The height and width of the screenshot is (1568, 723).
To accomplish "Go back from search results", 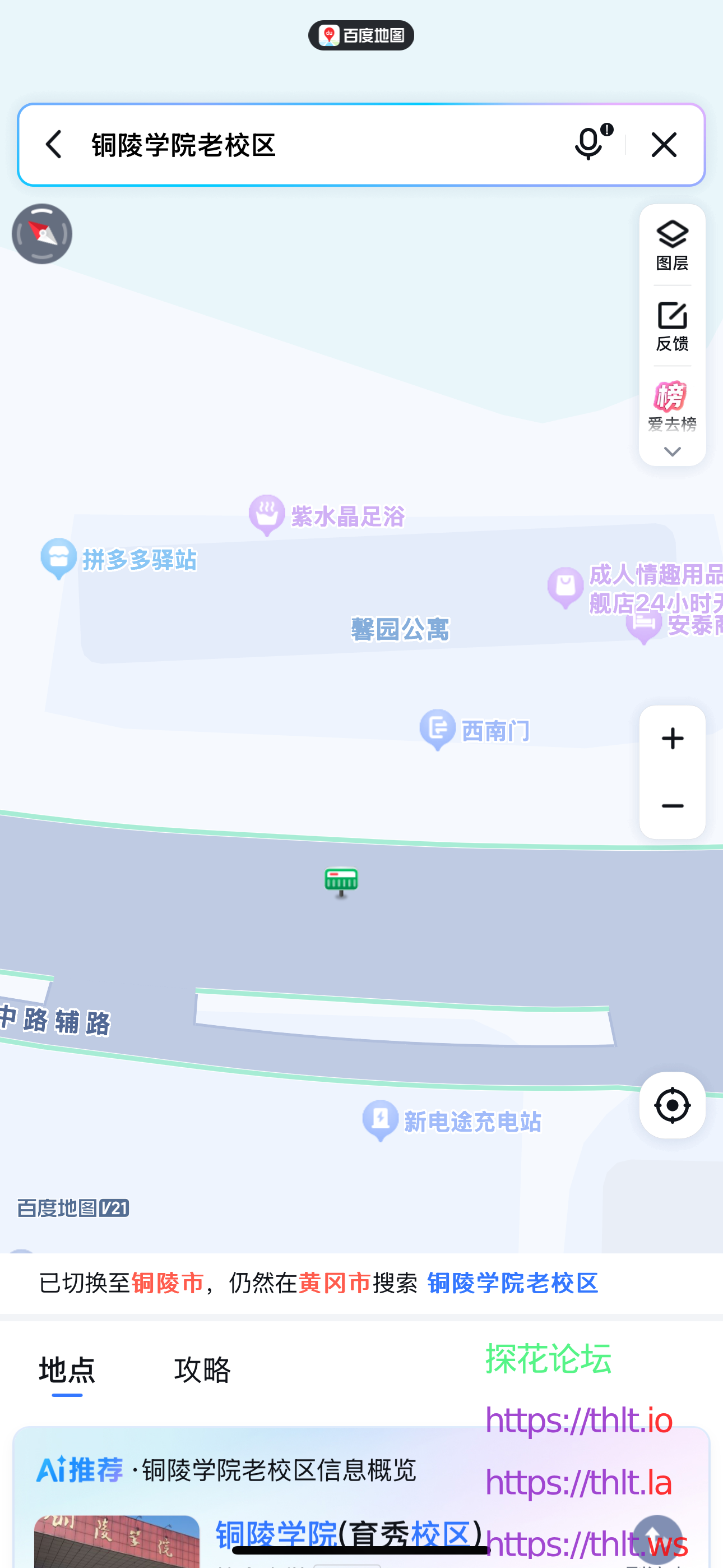I will 54,145.
